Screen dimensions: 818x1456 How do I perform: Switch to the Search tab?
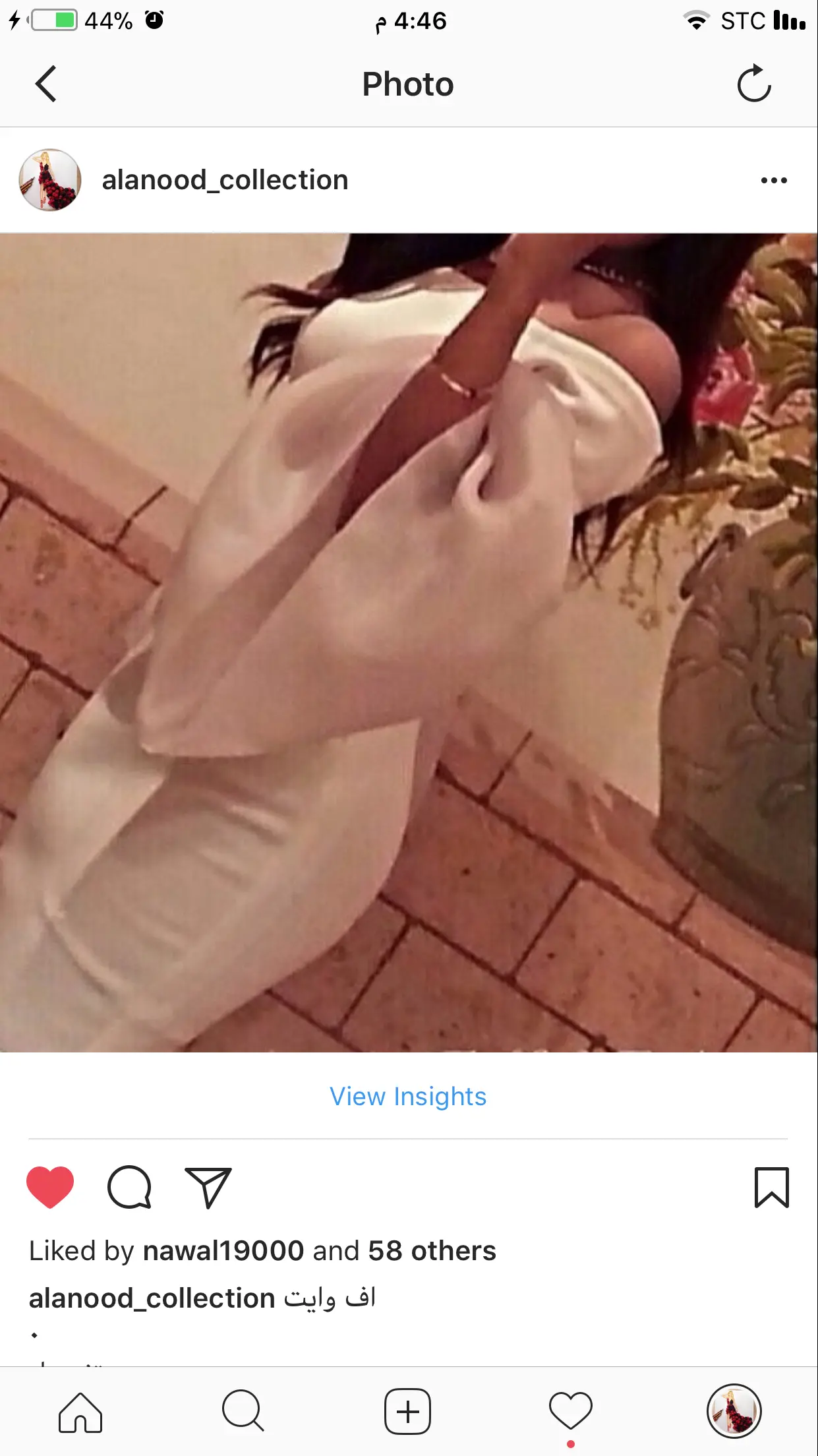click(243, 1412)
